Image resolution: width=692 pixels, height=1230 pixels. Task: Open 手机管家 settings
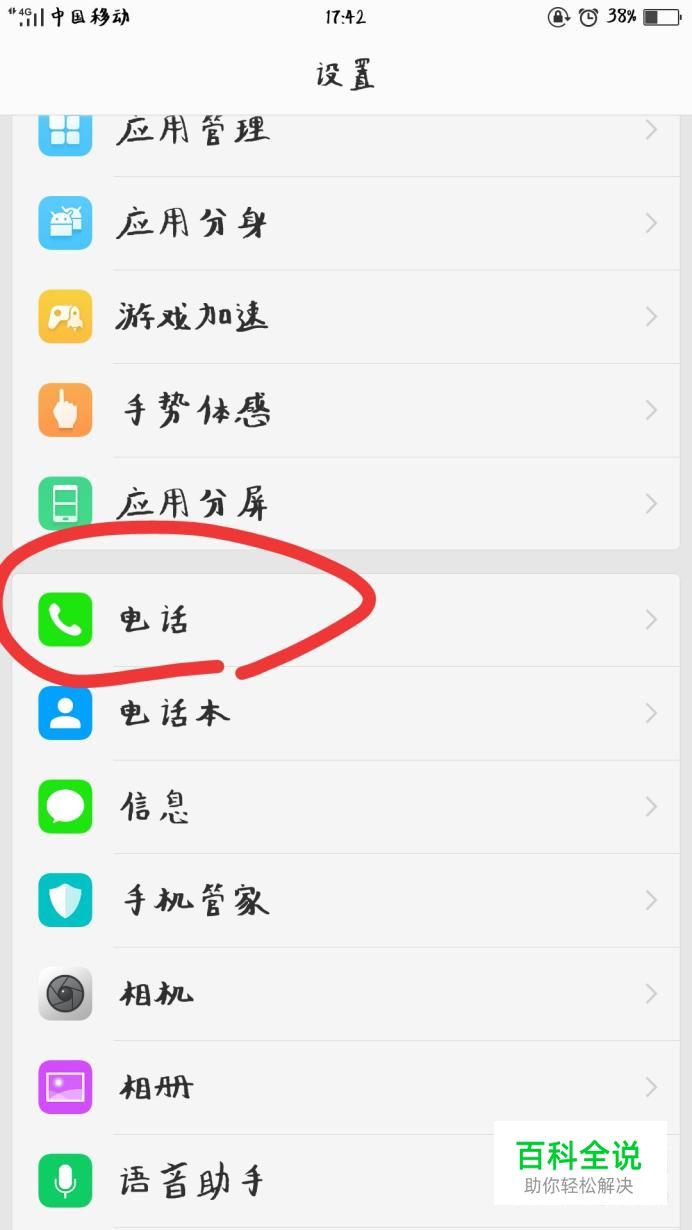(346, 900)
